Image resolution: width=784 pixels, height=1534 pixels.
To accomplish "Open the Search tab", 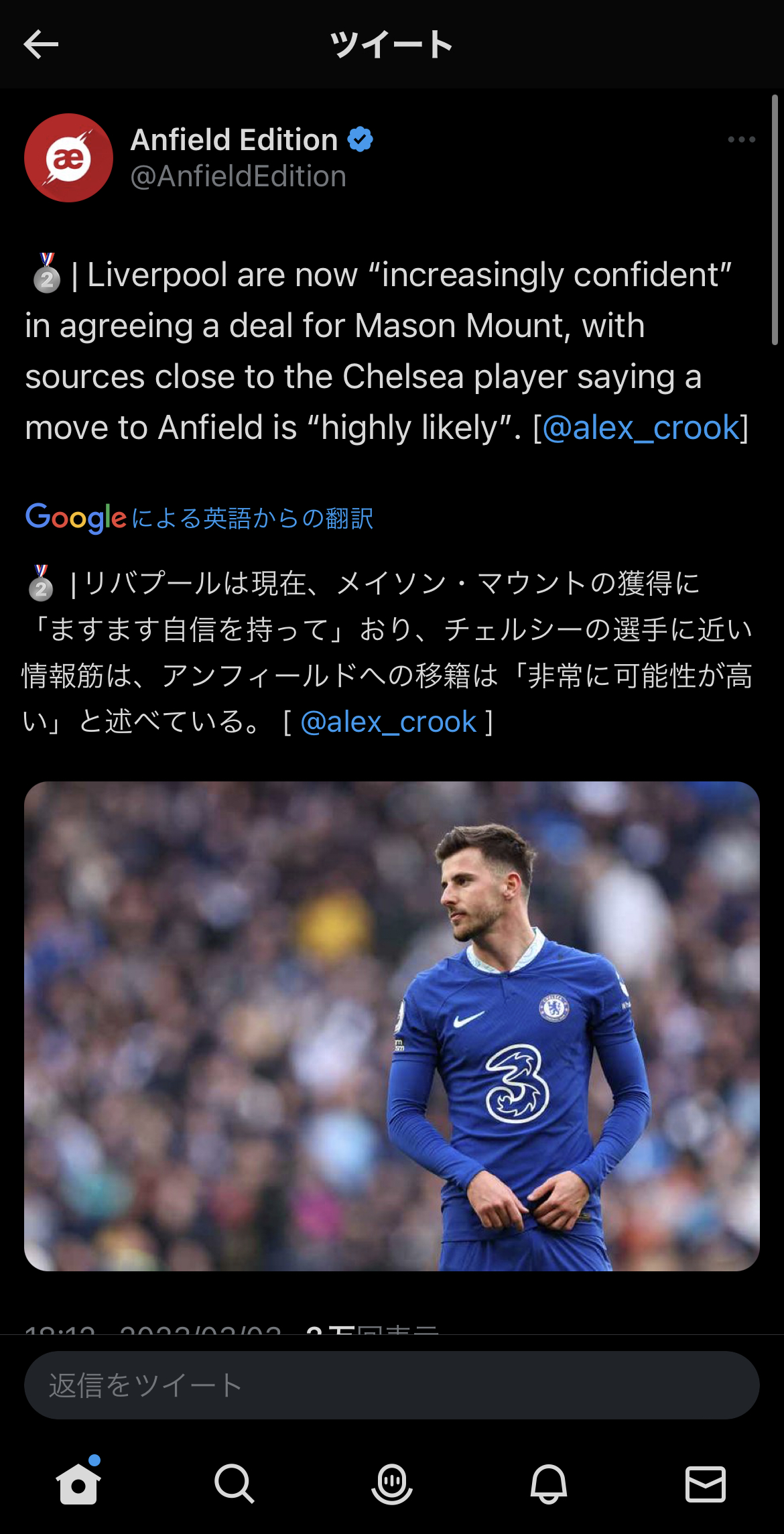I will click(235, 1484).
